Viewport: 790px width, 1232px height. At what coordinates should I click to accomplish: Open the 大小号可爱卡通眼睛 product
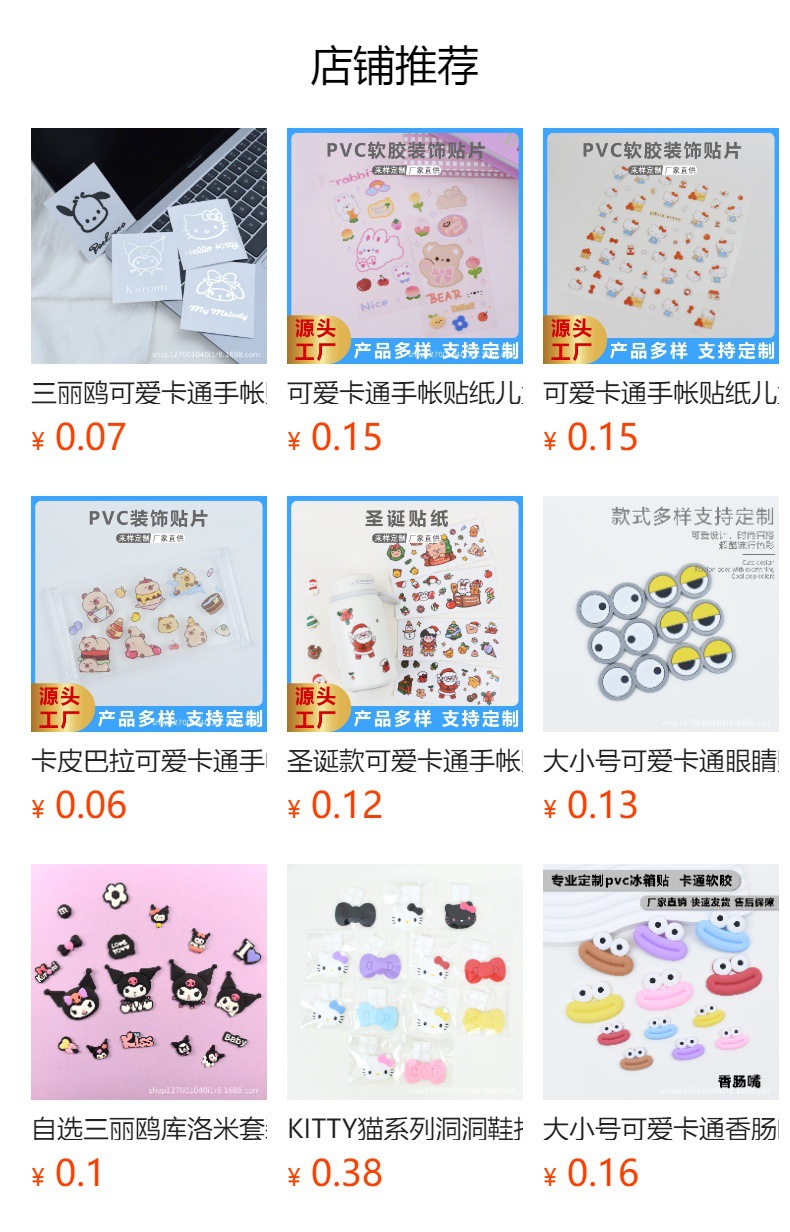(660, 614)
